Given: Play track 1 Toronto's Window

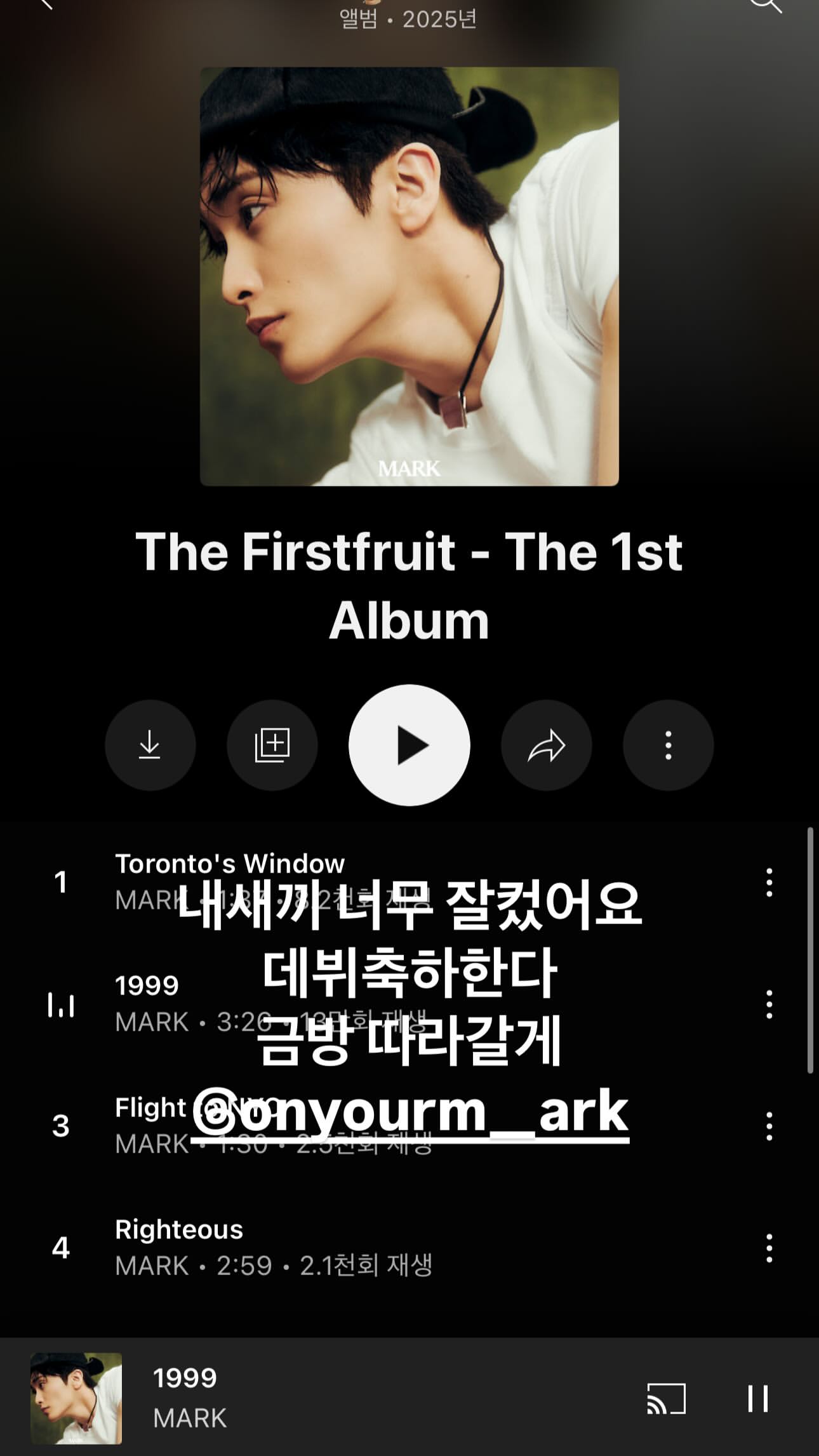Looking at the screenshot, I should 394,881.
